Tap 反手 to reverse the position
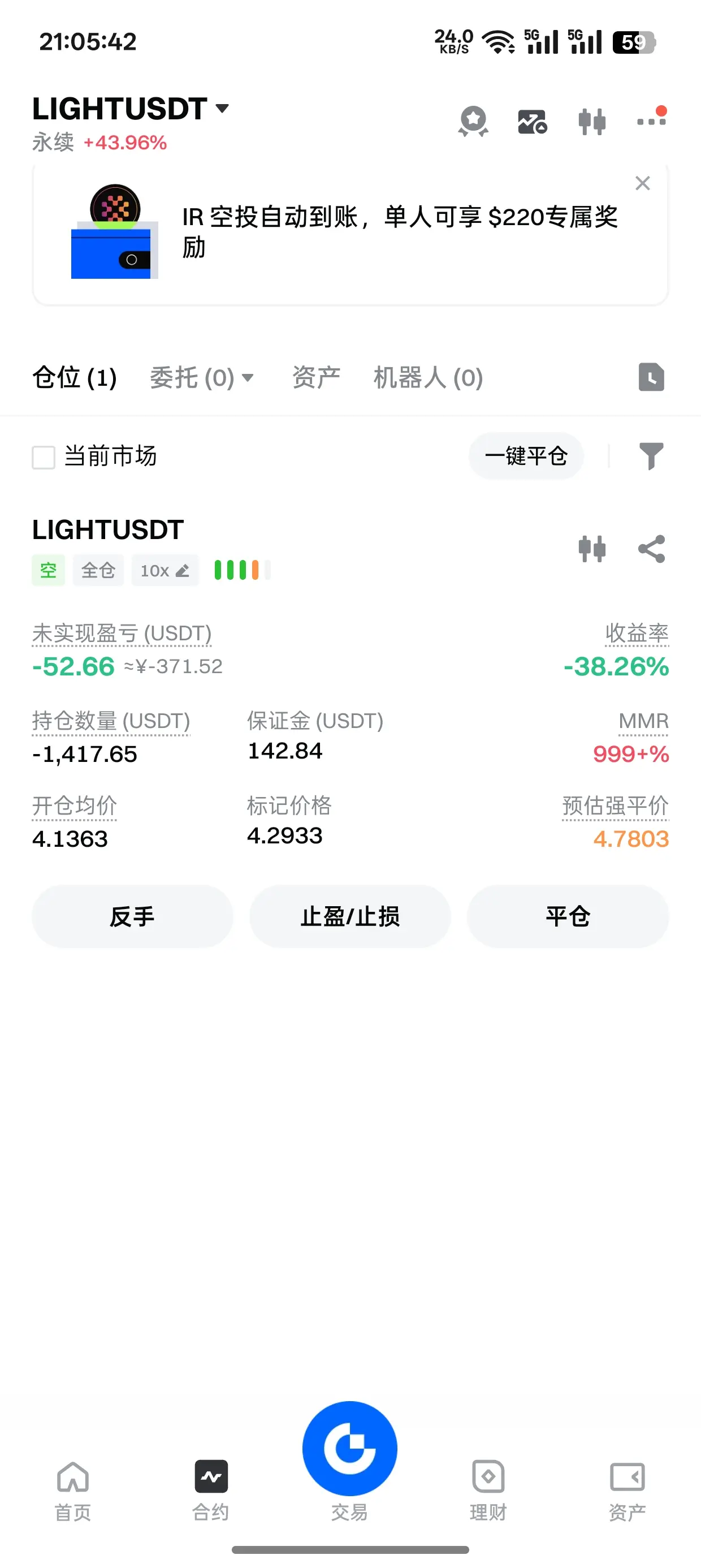Viewport: 701px width, 1568px height. point(132,916)
